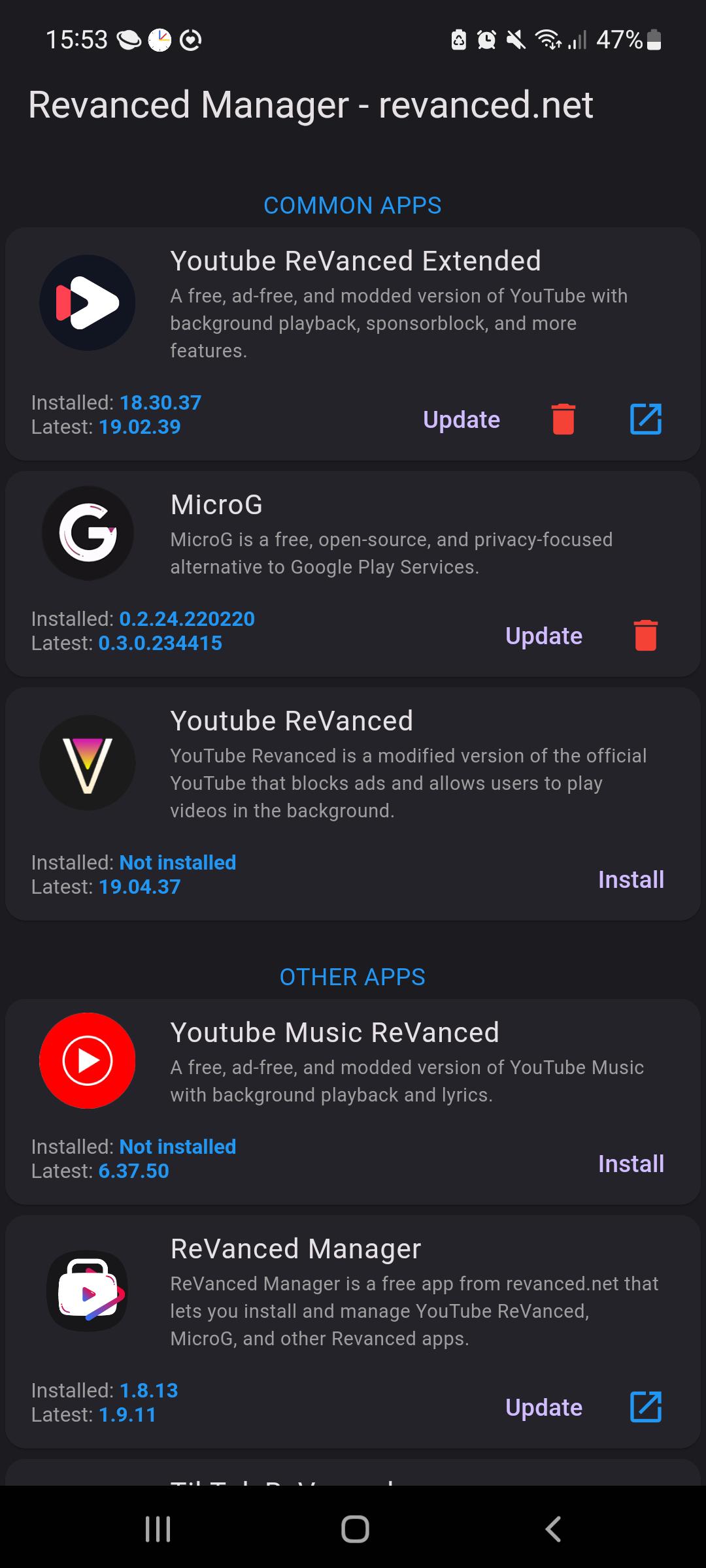Viewport: 706px width, 1568px height.
Task: Install Youtube ReVanced
Action: coord(631,879)
